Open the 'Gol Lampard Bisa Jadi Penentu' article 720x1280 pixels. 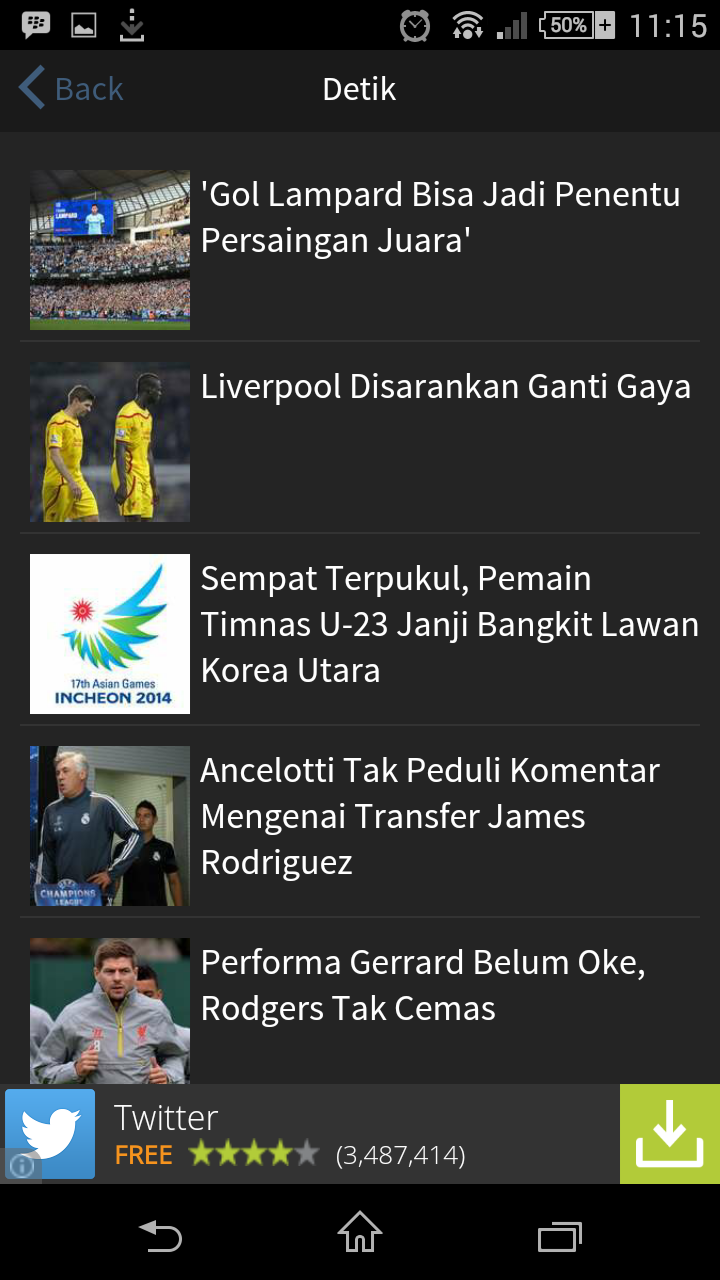[440, 217]
